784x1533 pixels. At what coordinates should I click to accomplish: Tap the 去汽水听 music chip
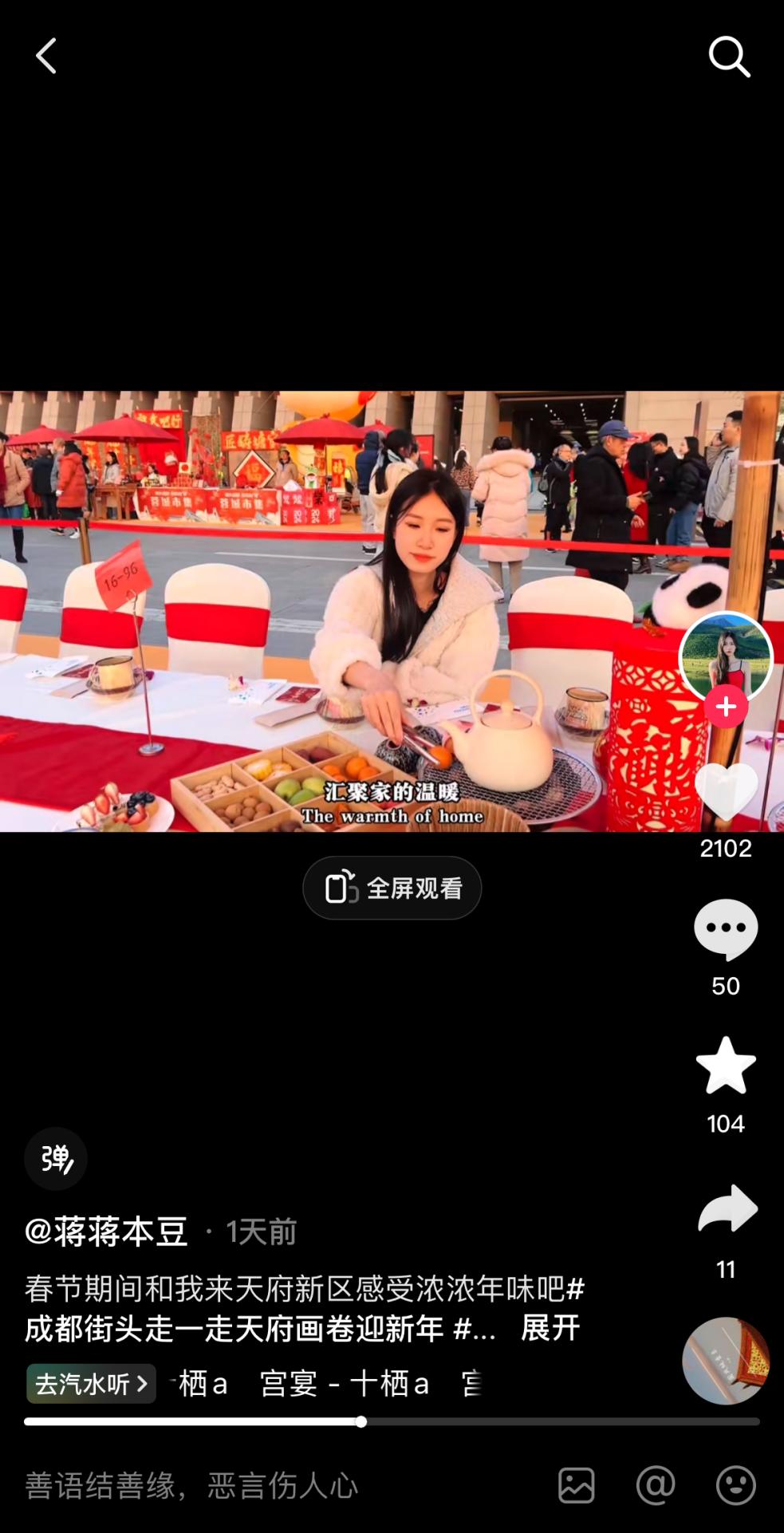tap(91, 1384)
